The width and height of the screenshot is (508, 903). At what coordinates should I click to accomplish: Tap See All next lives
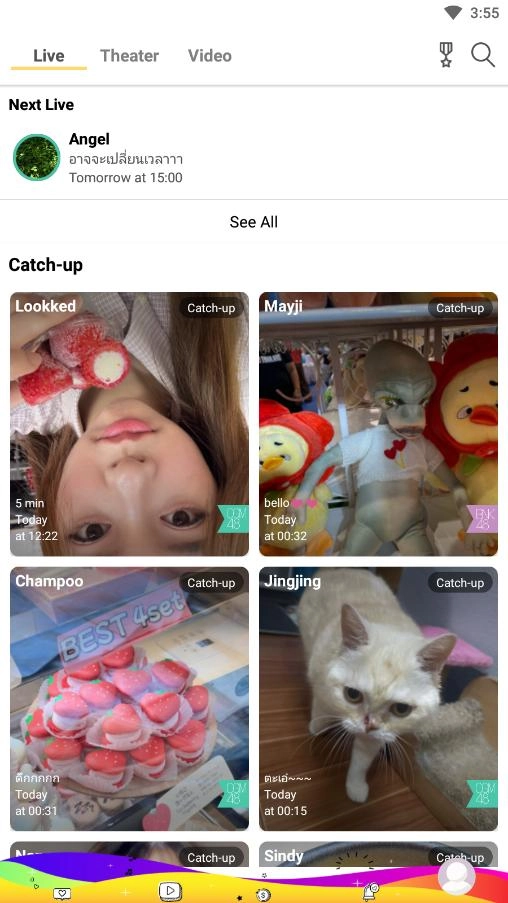click(x=253, y=222)
